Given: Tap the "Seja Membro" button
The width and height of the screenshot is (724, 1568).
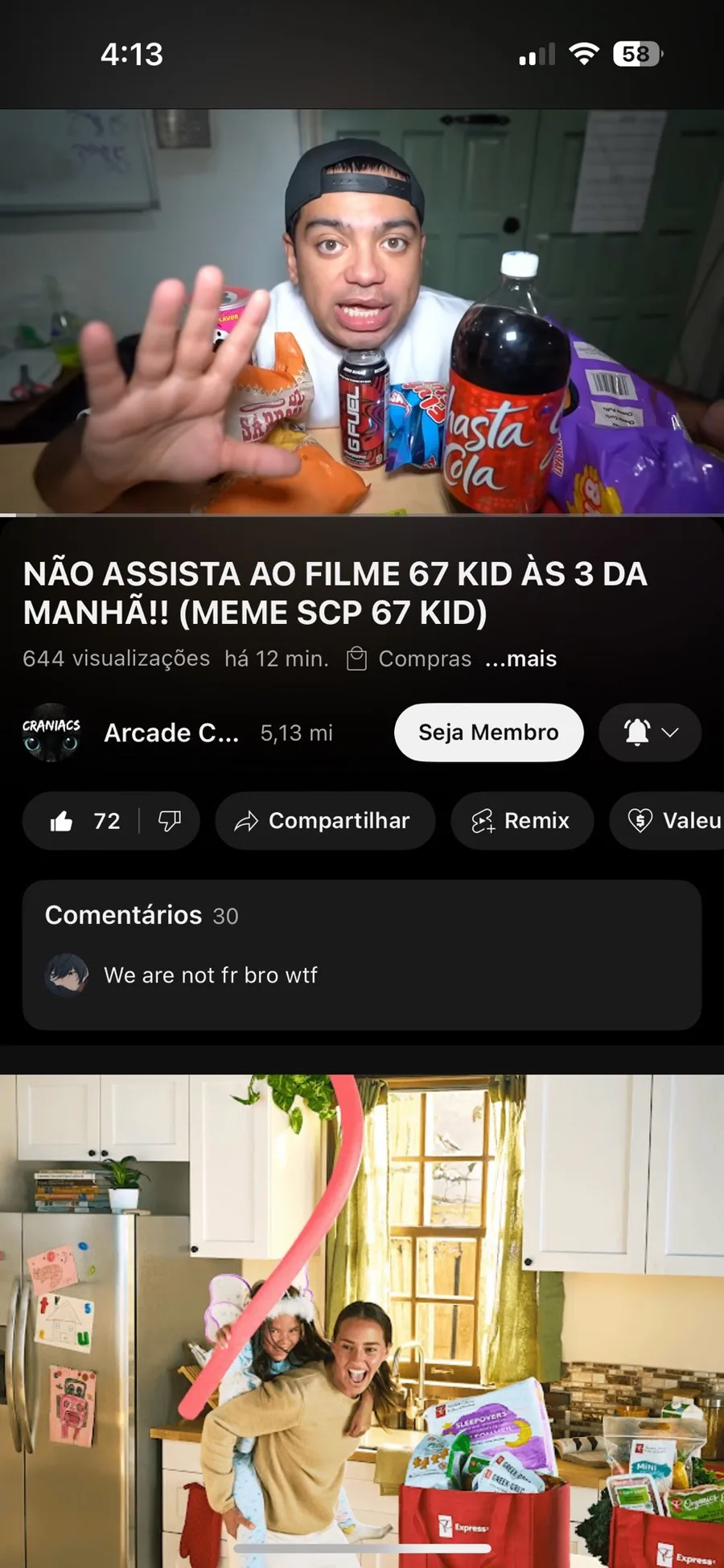Looking at the screenshot, I should click(488, 733).
